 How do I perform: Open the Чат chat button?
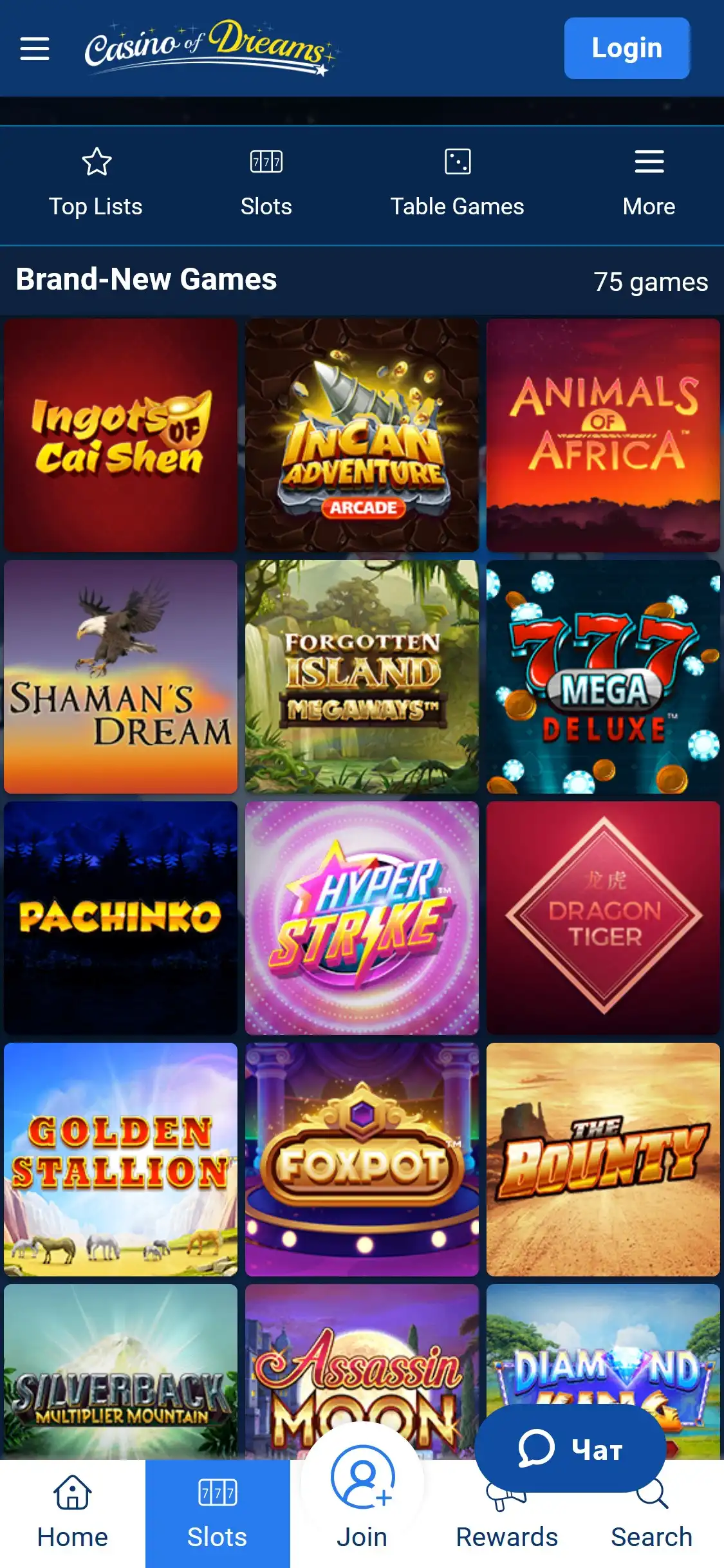(570, 1449)
